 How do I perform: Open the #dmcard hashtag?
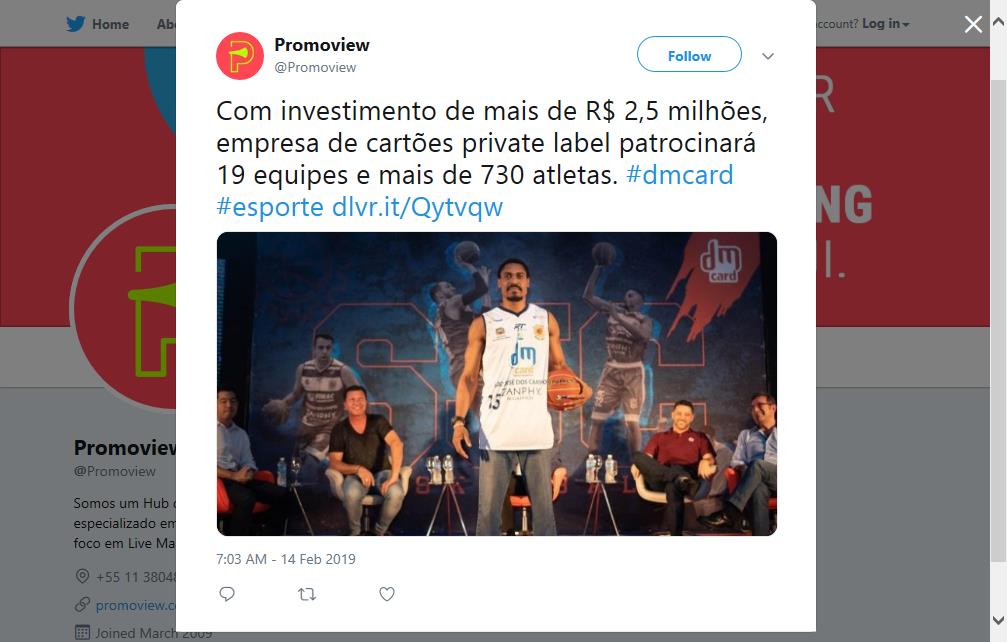click(x=679, y=175)
